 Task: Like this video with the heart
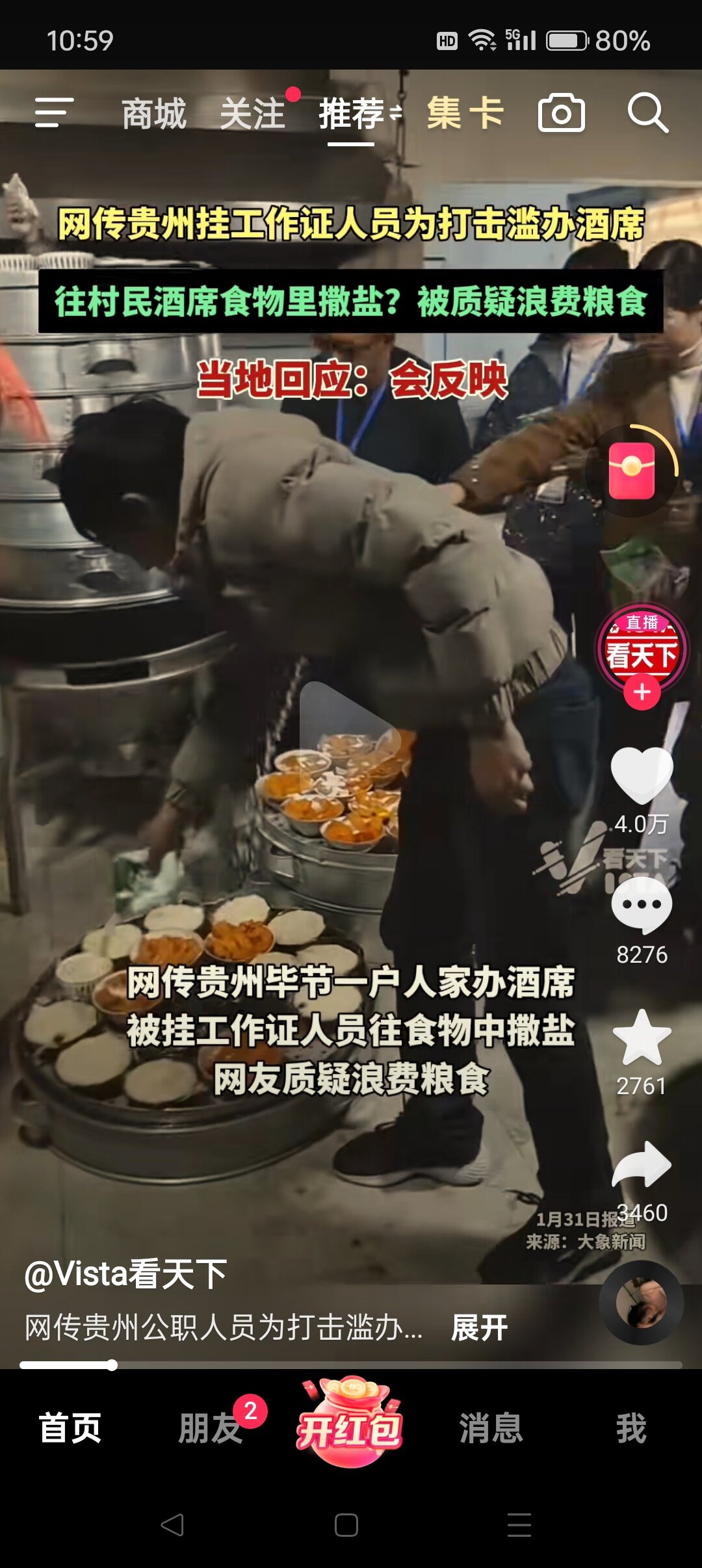[x=642, y=775]
